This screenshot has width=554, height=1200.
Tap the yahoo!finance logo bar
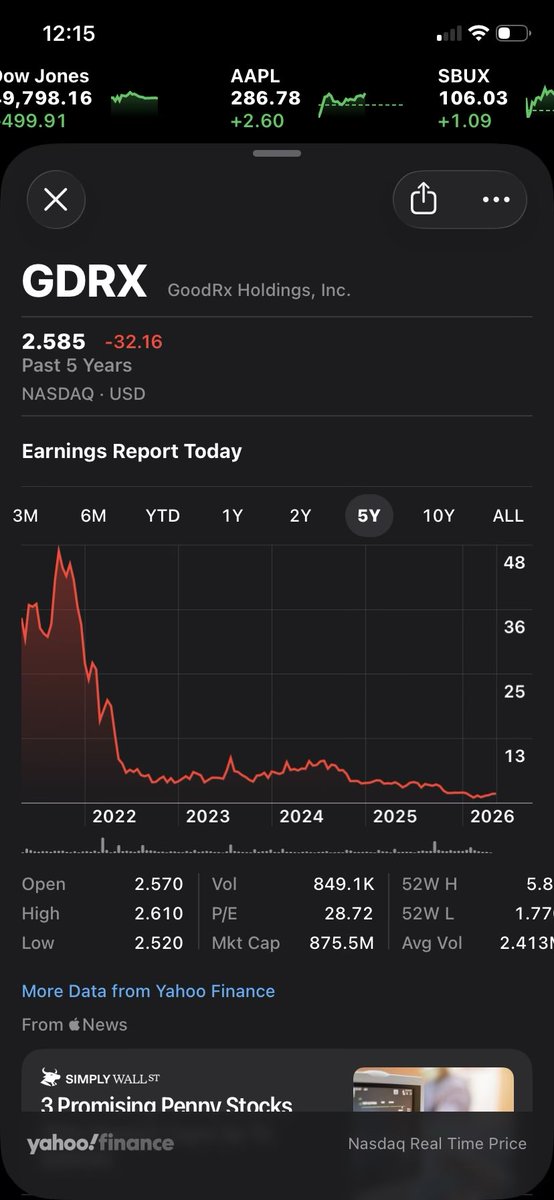(100, 1143)
